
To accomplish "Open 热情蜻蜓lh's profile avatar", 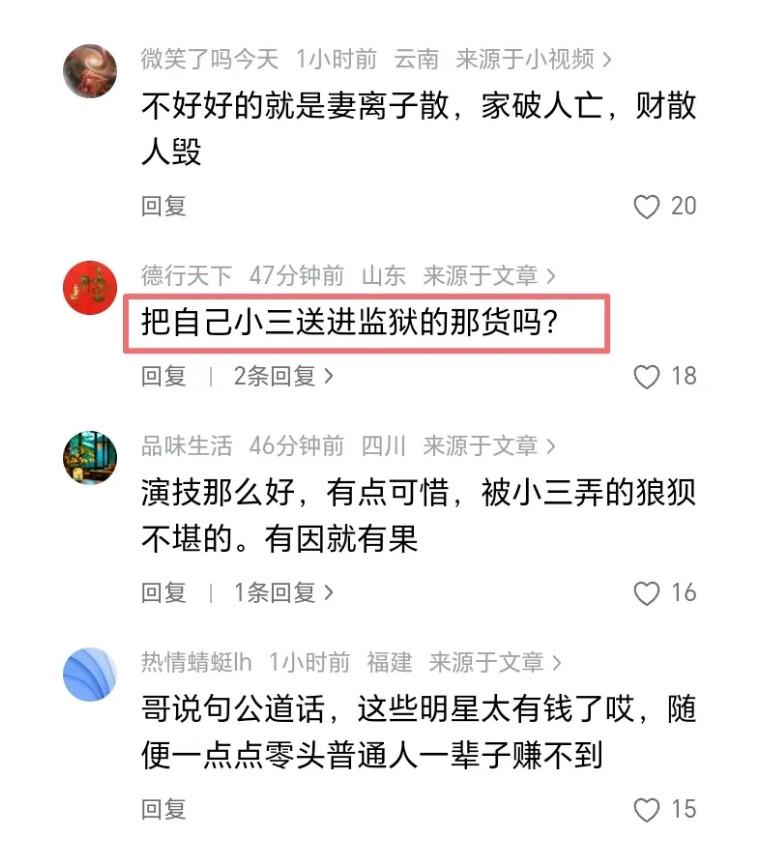I will [90, 673].
